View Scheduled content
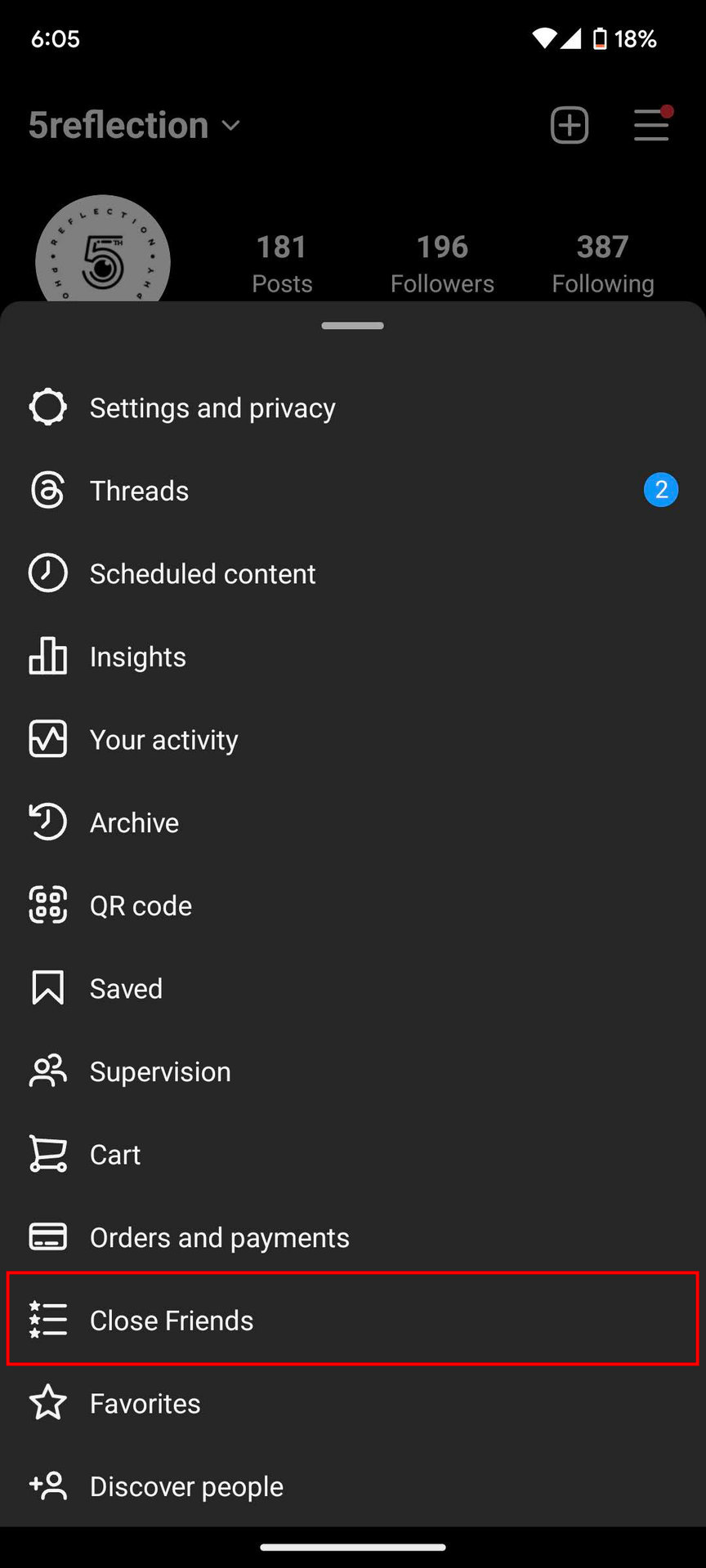This screenshot has width=706, height=1568. 202,574
